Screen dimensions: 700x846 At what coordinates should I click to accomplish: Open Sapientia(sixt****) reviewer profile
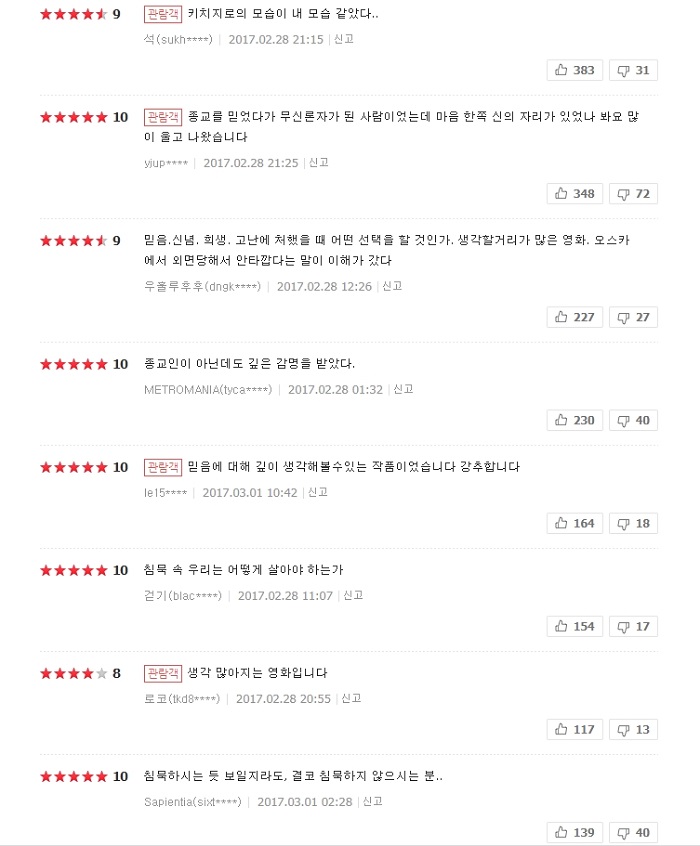[192, 802]
